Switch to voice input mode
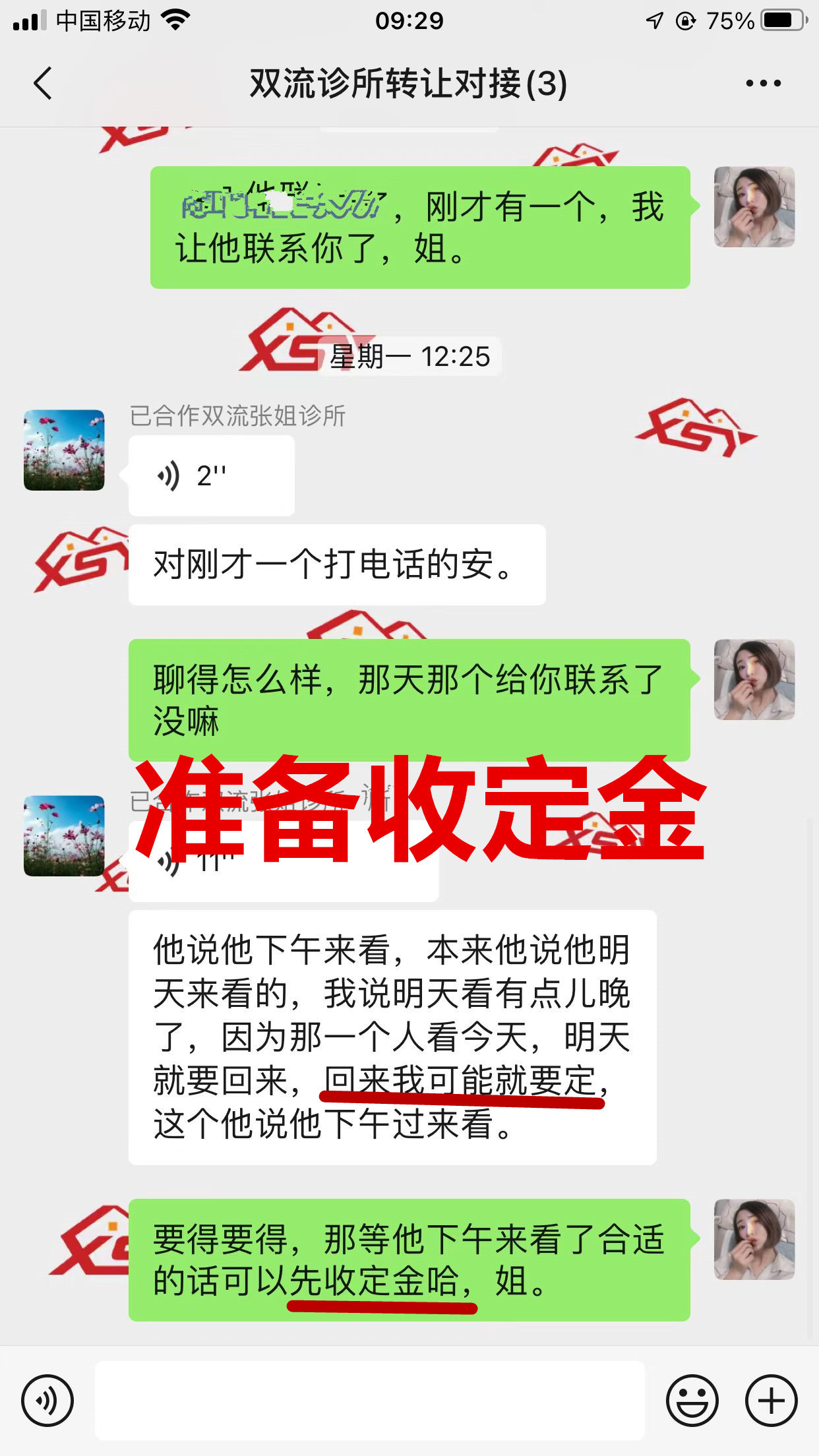This screenshot has height=1456, width=819. pyautogui.click(x=47, y=1401)
